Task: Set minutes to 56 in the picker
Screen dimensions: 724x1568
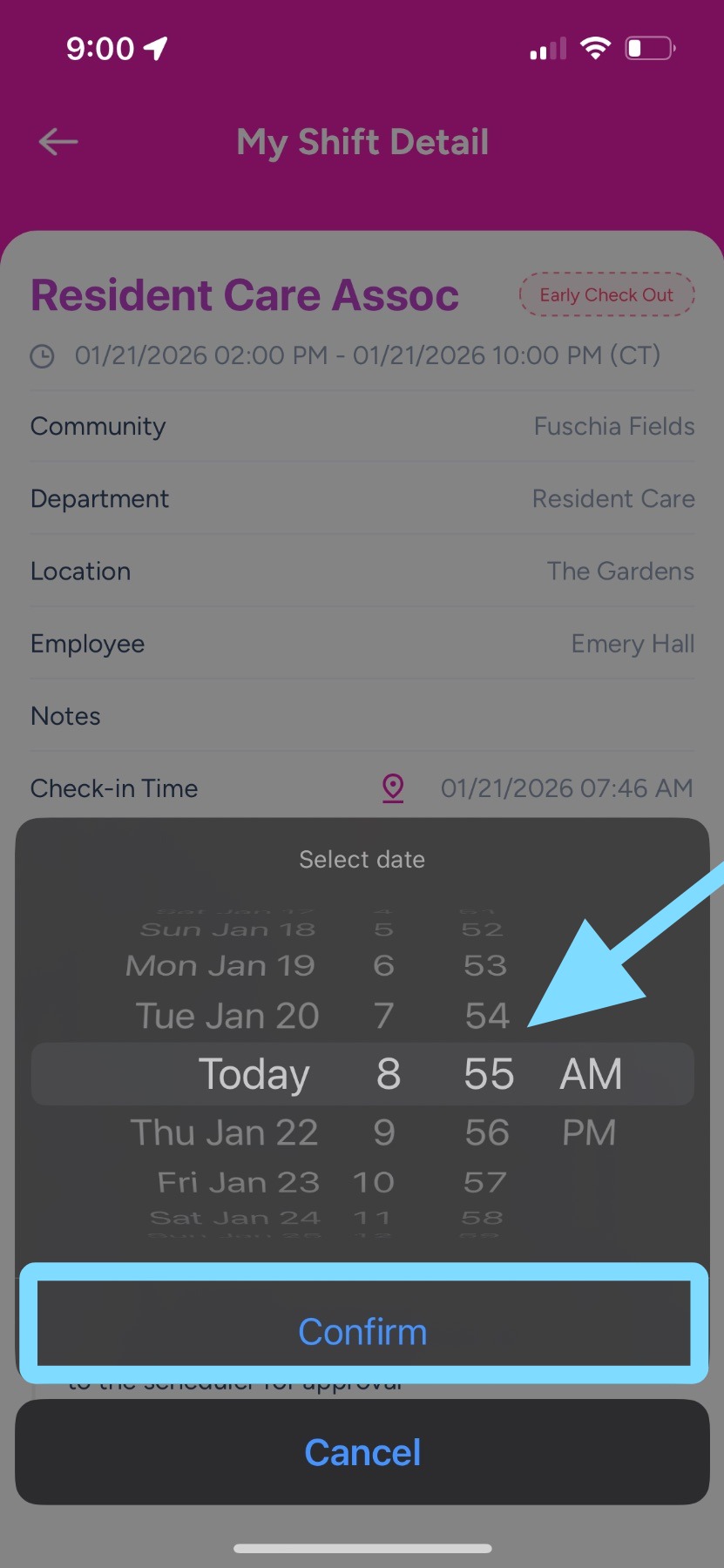Action: pyautogui.click(x=487, y=1132)
